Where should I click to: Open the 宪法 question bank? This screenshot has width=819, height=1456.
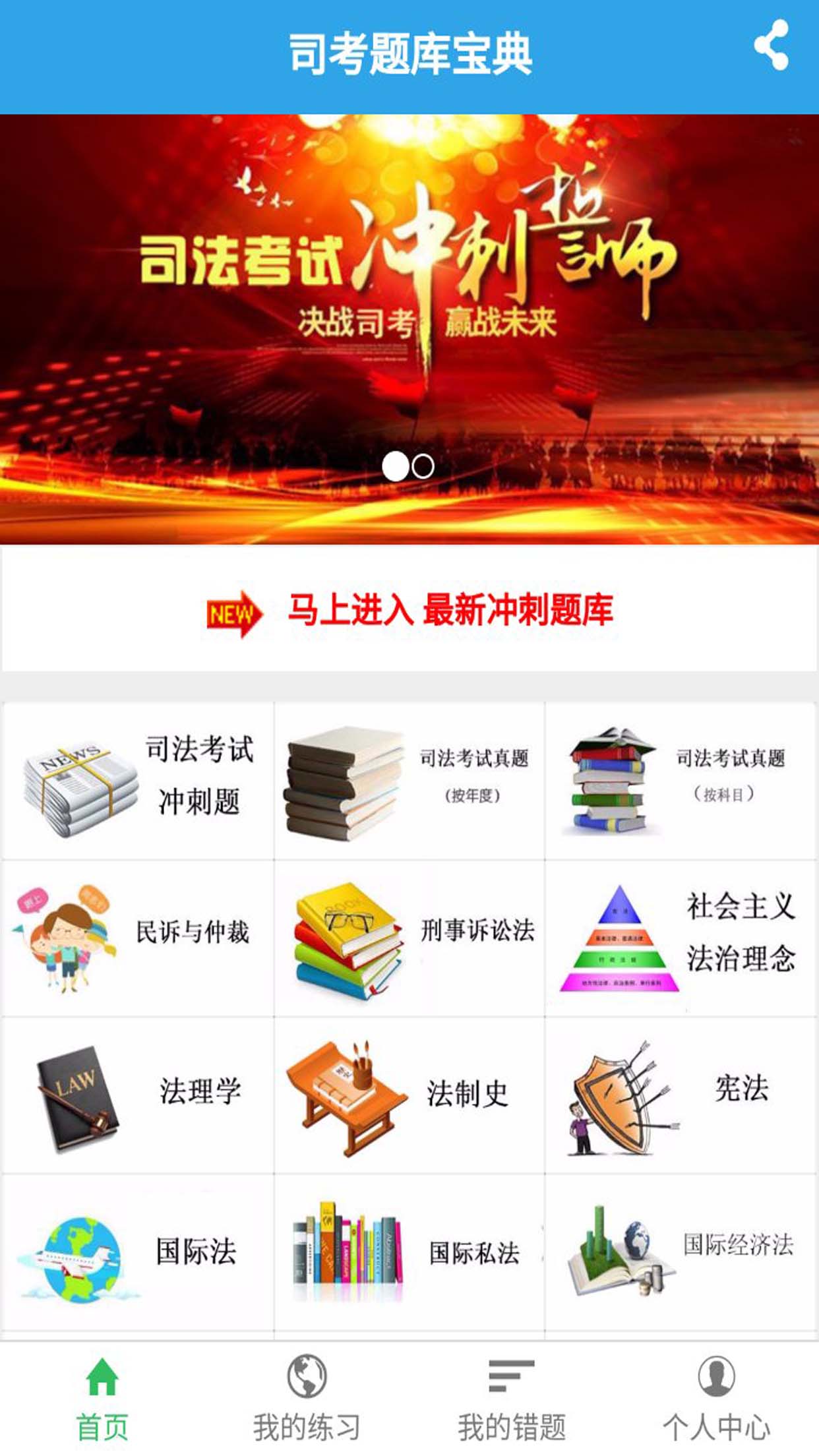pyautogui.click(x=681, y=1095)
